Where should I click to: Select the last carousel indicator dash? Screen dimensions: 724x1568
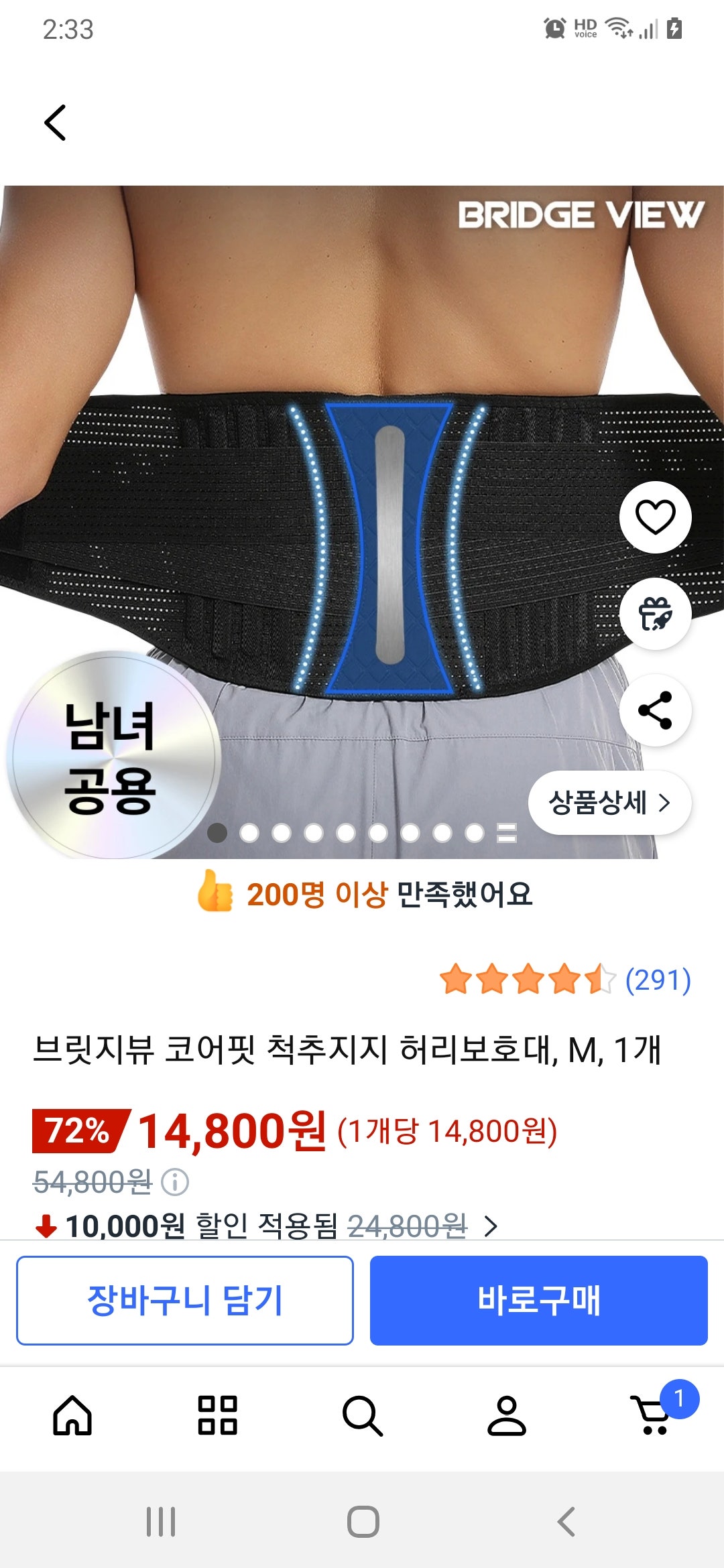click(507, 833)
